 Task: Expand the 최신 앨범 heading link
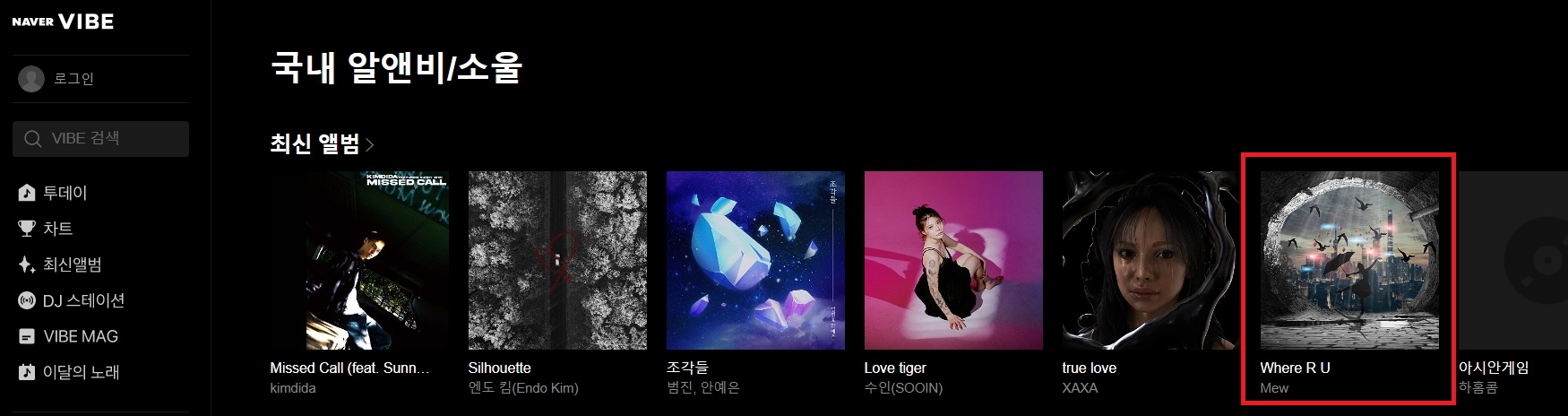pyautogui.click(x=322, y=143)
